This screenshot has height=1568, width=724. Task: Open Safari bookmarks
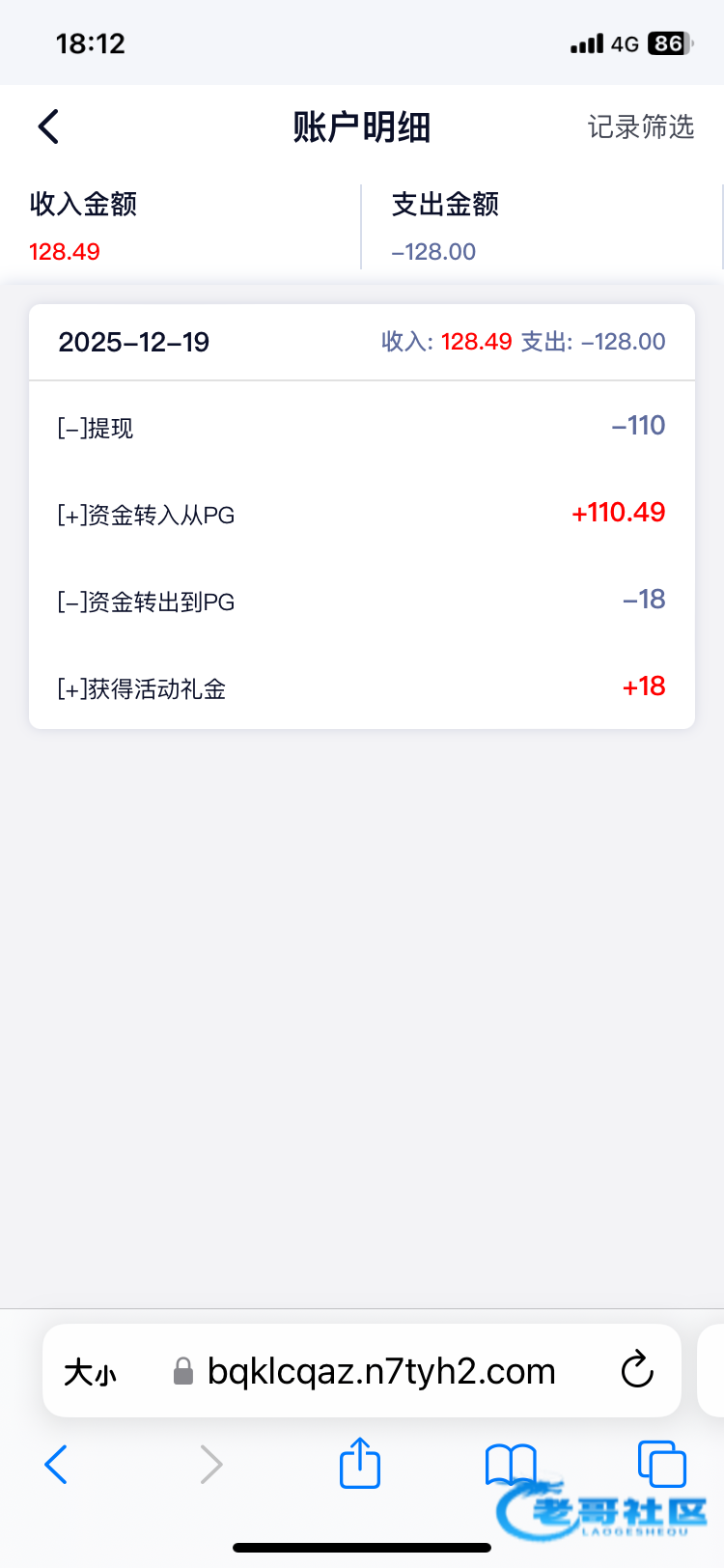tap(510, 1463)
